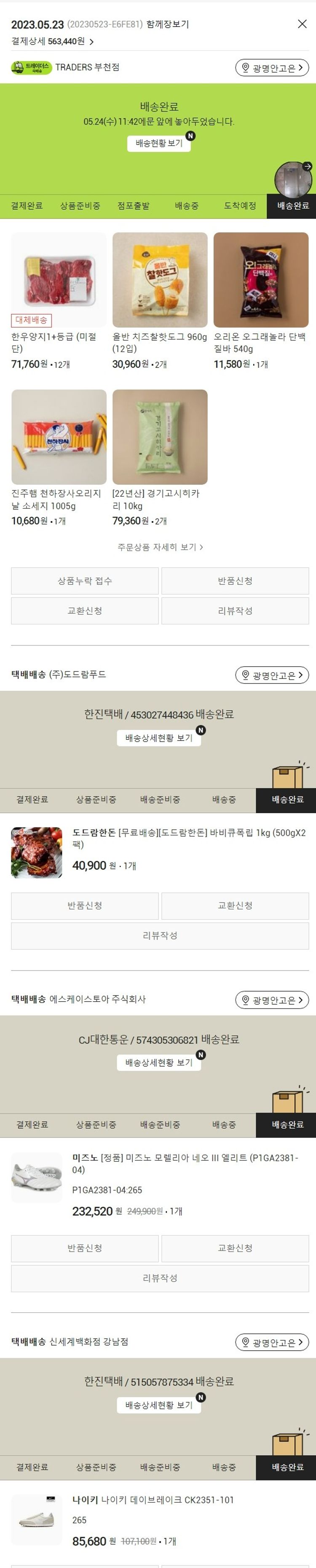Open 결제상세 563,440원 payment details
The height and width of the screenshot is (1568, 316).
(x=53, y=41)
